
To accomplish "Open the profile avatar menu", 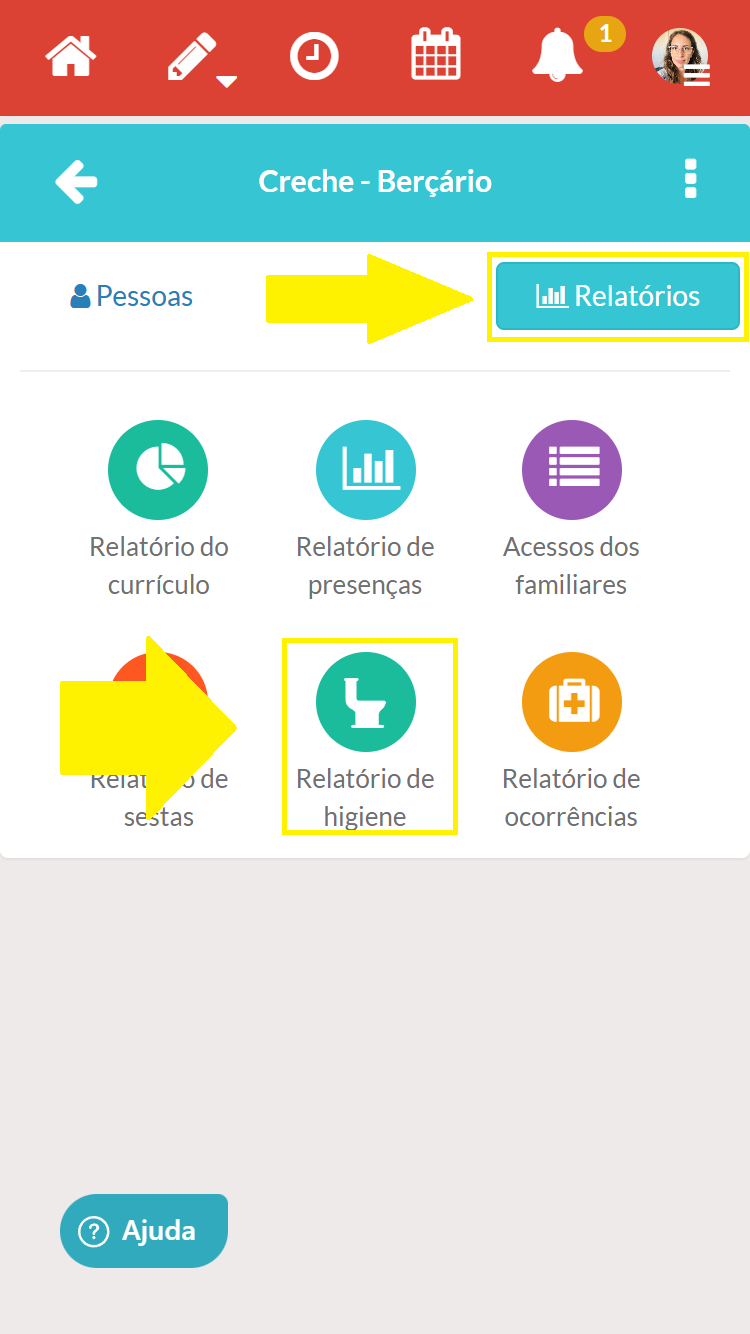I will (x=681, y=57).
